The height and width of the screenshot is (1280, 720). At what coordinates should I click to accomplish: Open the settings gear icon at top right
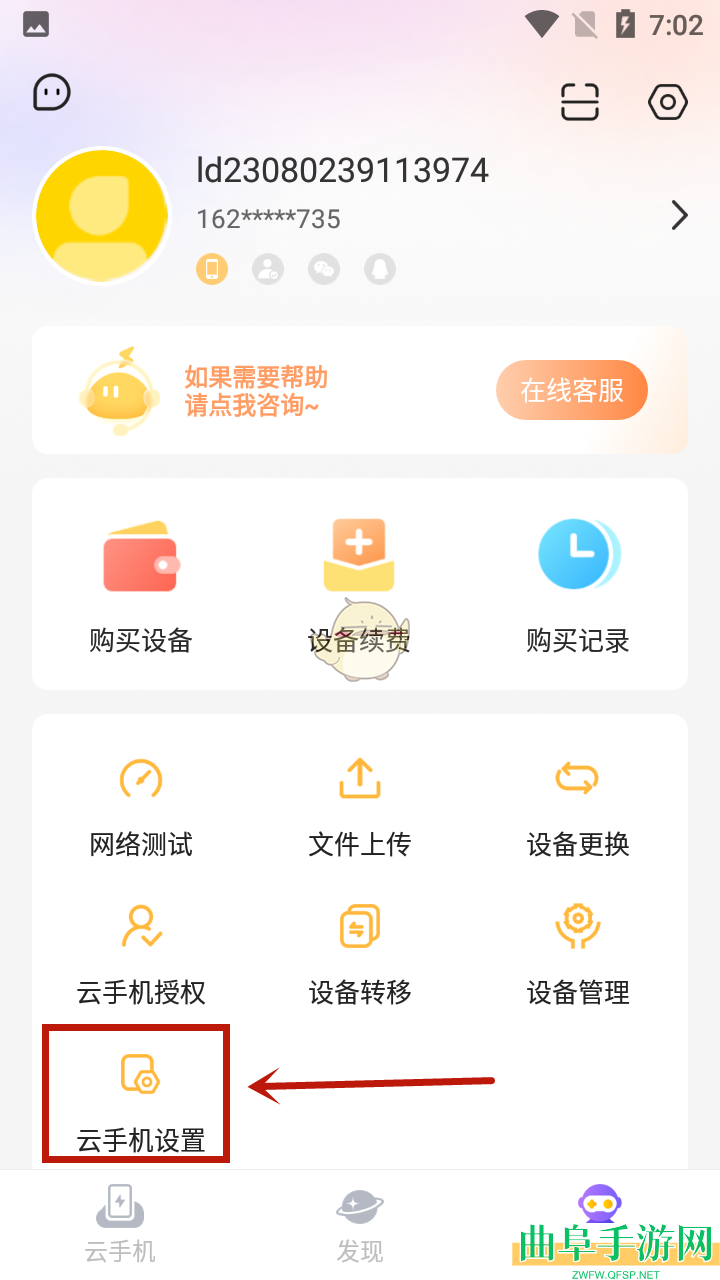click(x=667, y=101)
